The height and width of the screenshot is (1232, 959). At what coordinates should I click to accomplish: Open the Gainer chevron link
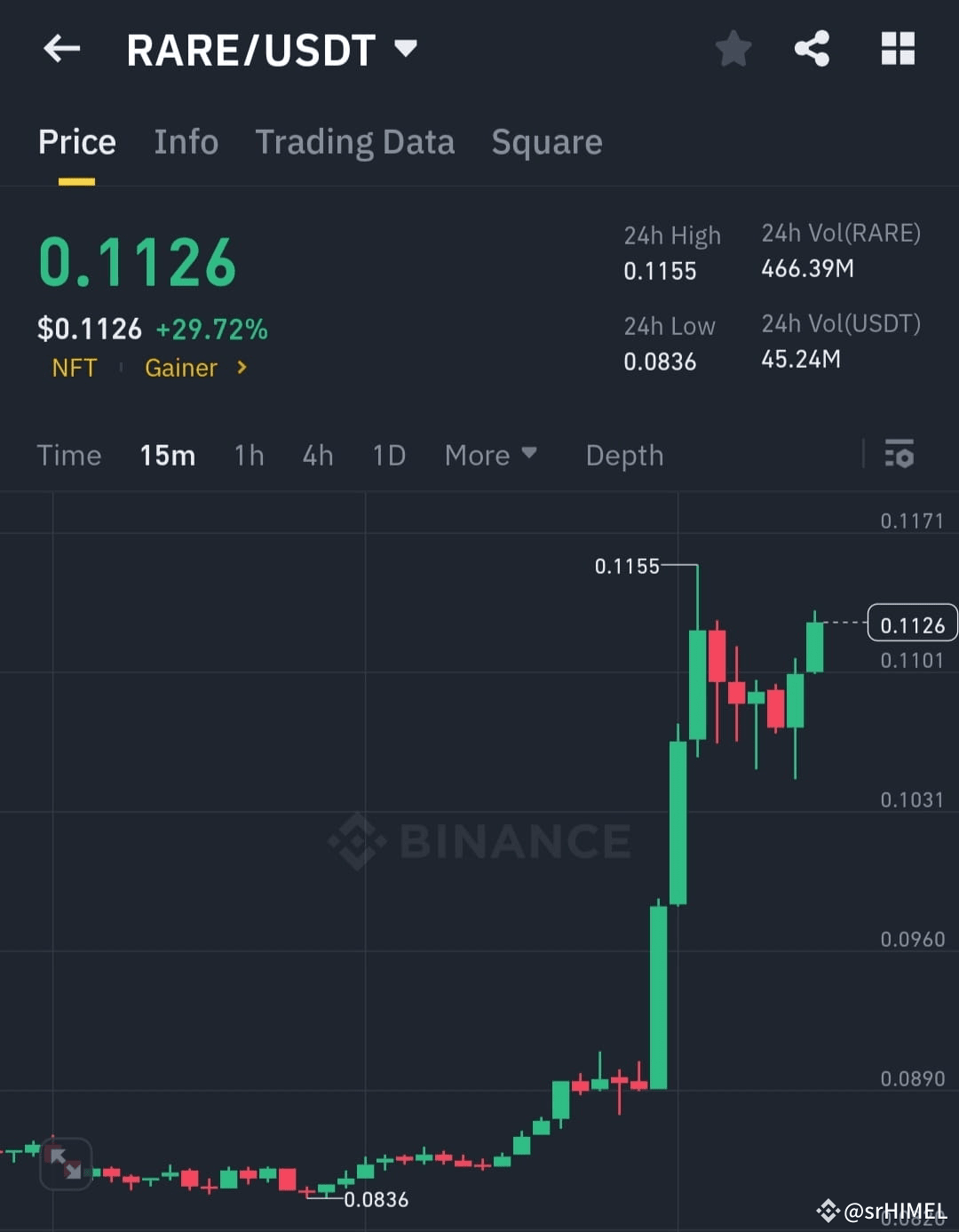(240, 368)
